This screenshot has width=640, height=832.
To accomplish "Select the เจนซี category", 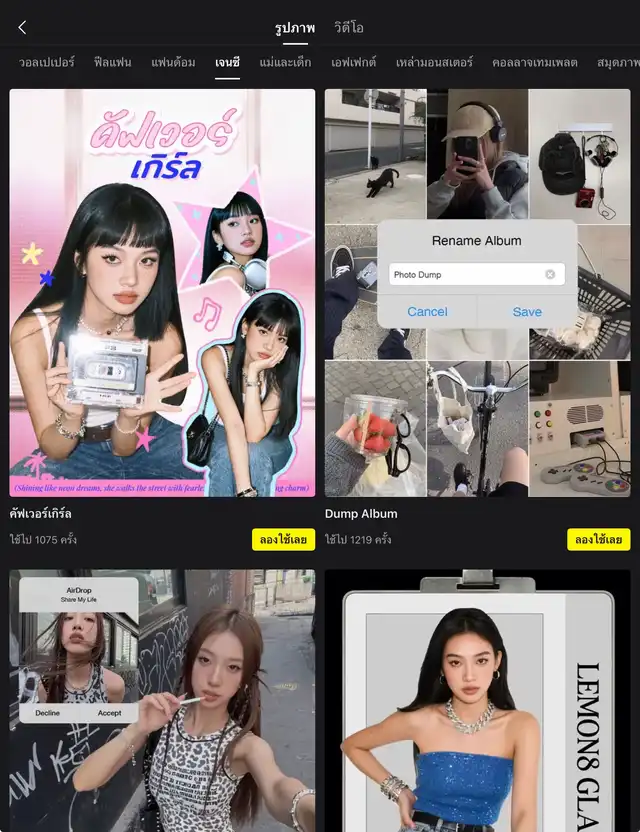I will [x=227, y=62].
